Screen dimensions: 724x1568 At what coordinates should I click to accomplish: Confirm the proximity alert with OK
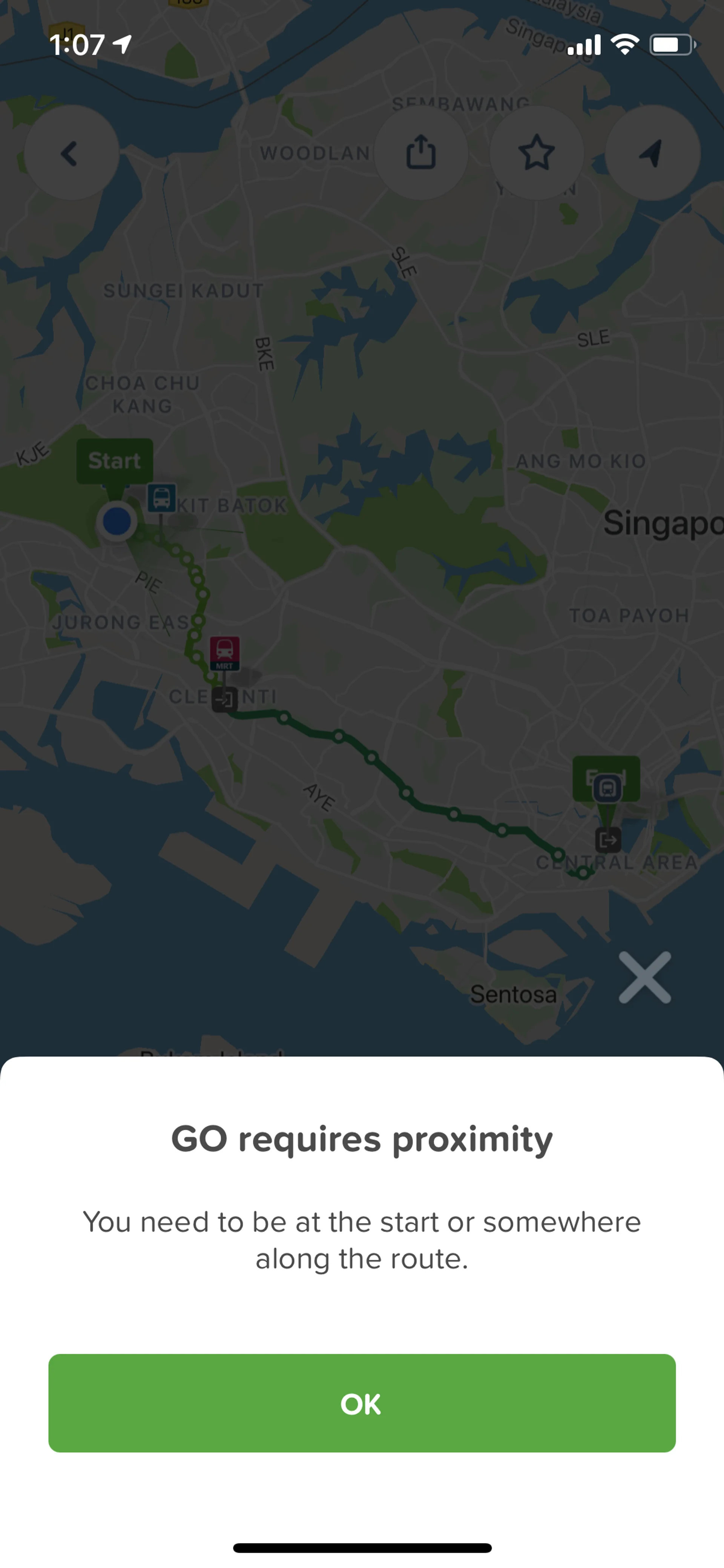click(361, 1403)
